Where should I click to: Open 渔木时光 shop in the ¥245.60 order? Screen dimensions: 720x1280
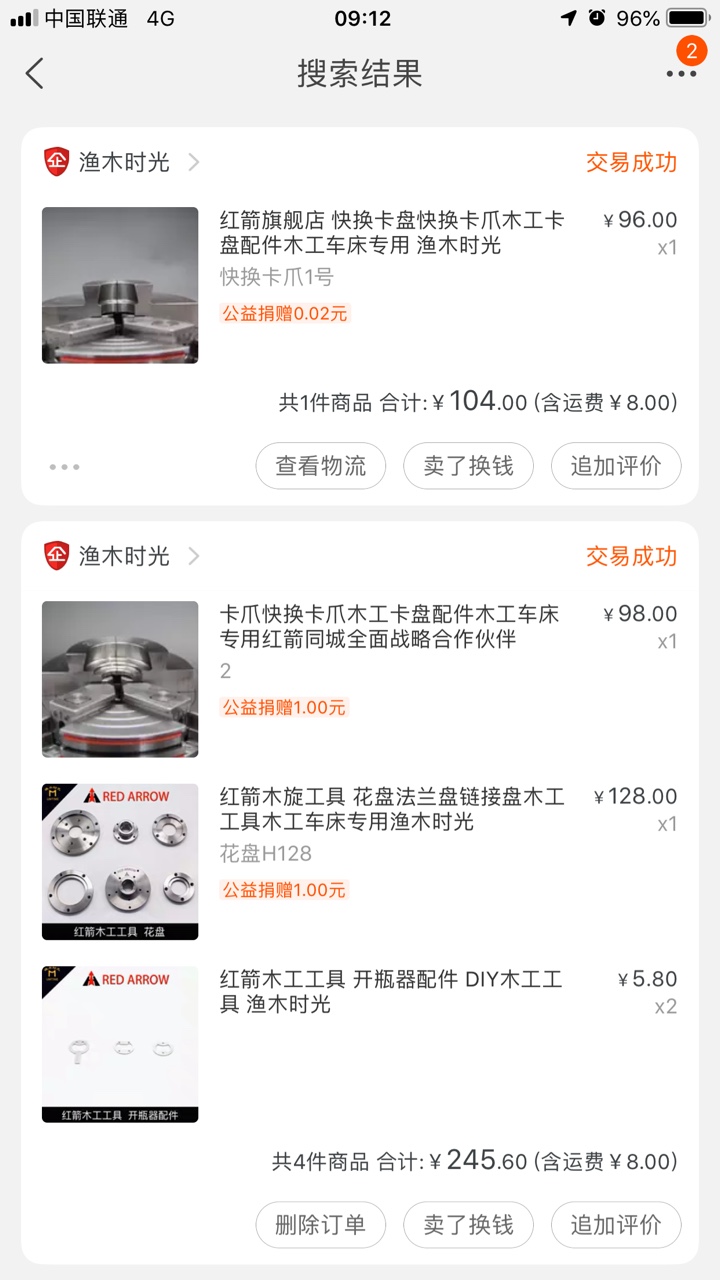pyautogui.click(x=122, y=556)
